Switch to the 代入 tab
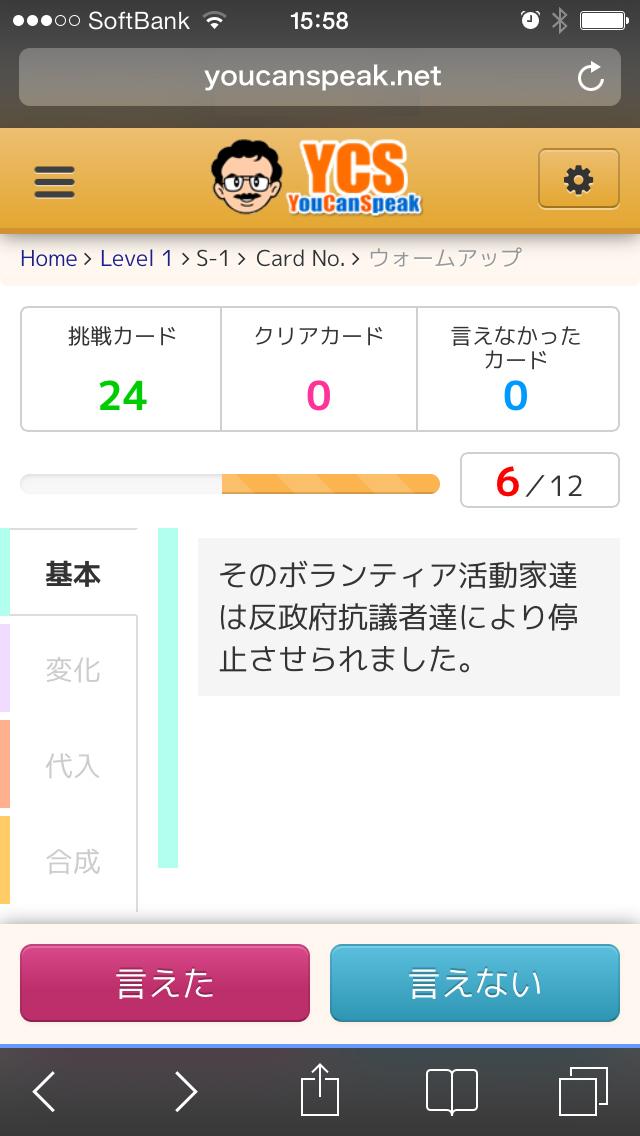 tap(72, 765)
